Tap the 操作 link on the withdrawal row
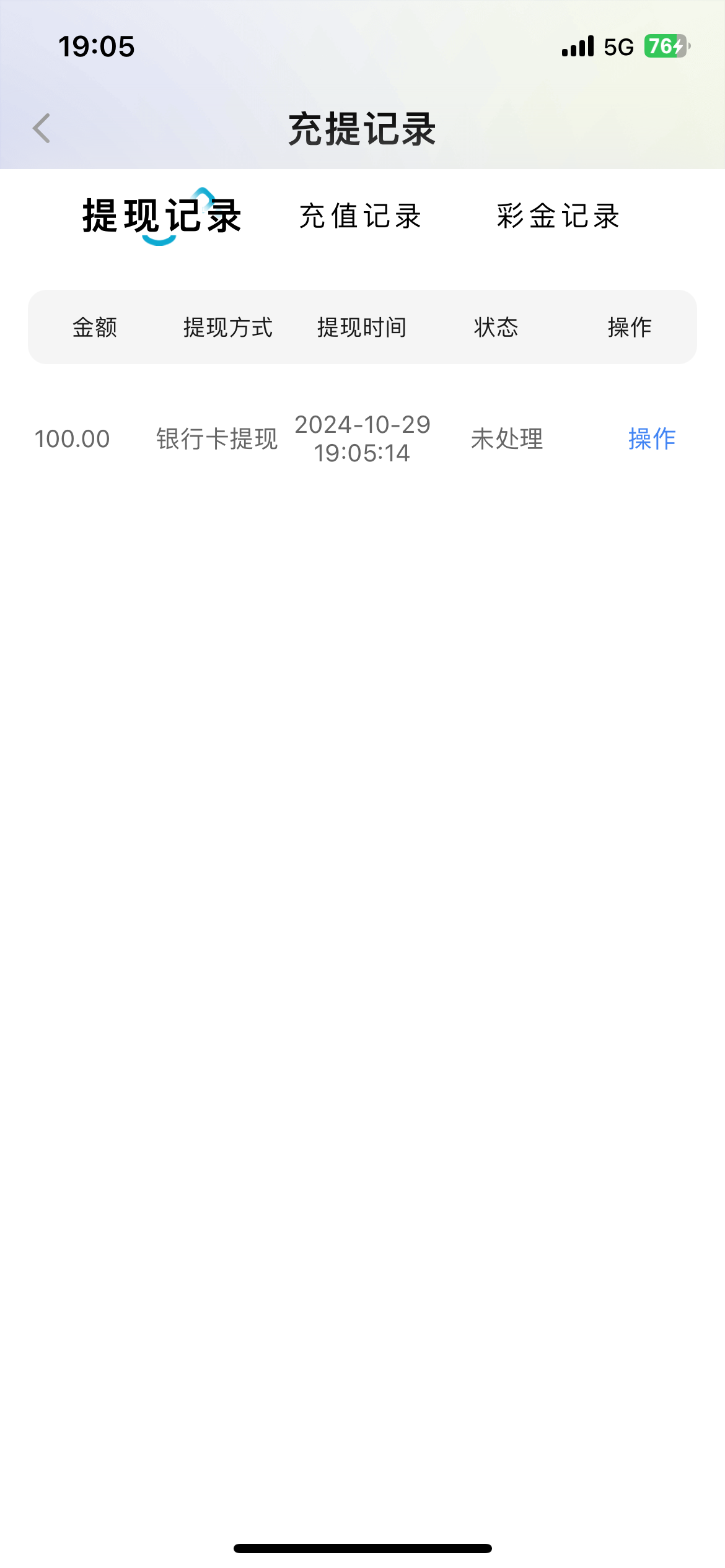The width and height of the screenshot is (725, 1568). 650,440
